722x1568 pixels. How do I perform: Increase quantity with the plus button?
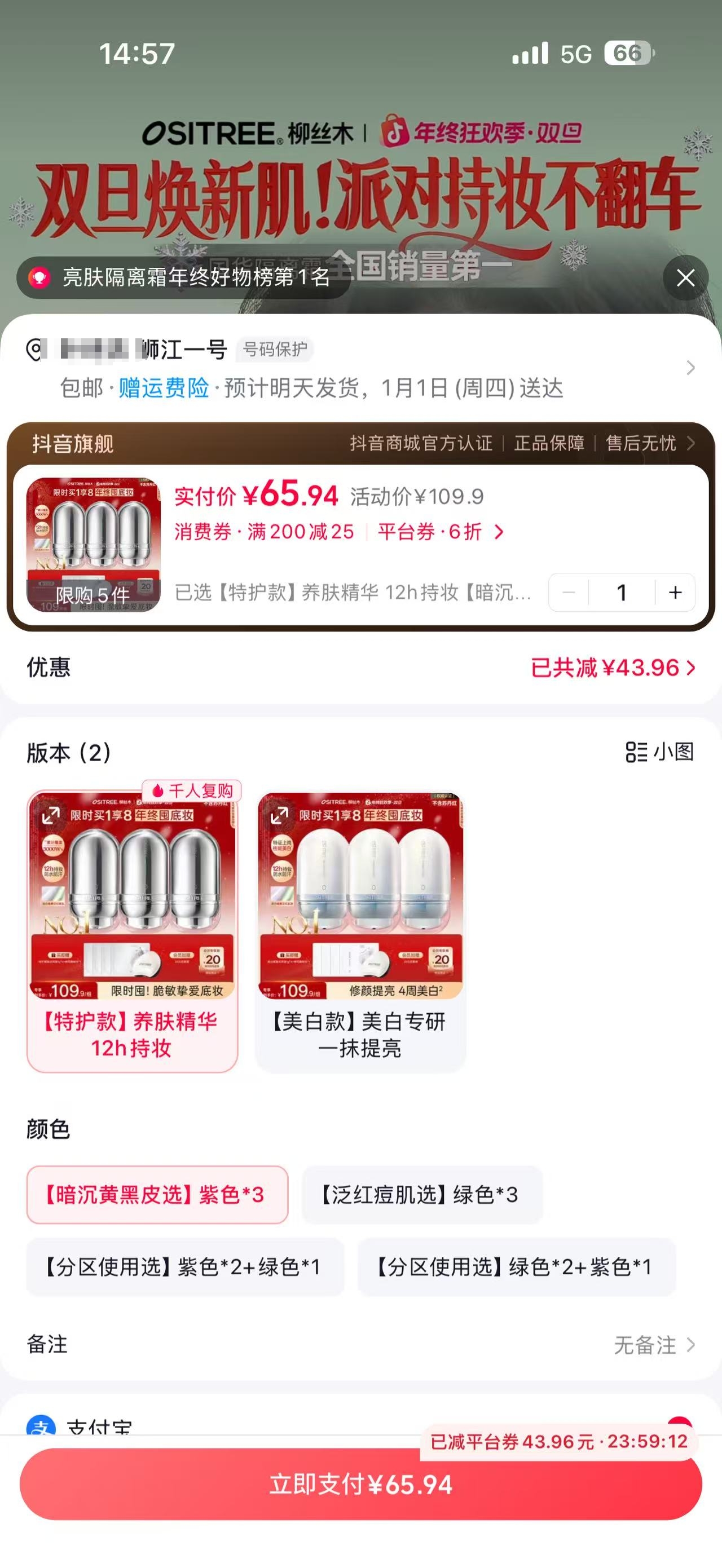(675, 592)
